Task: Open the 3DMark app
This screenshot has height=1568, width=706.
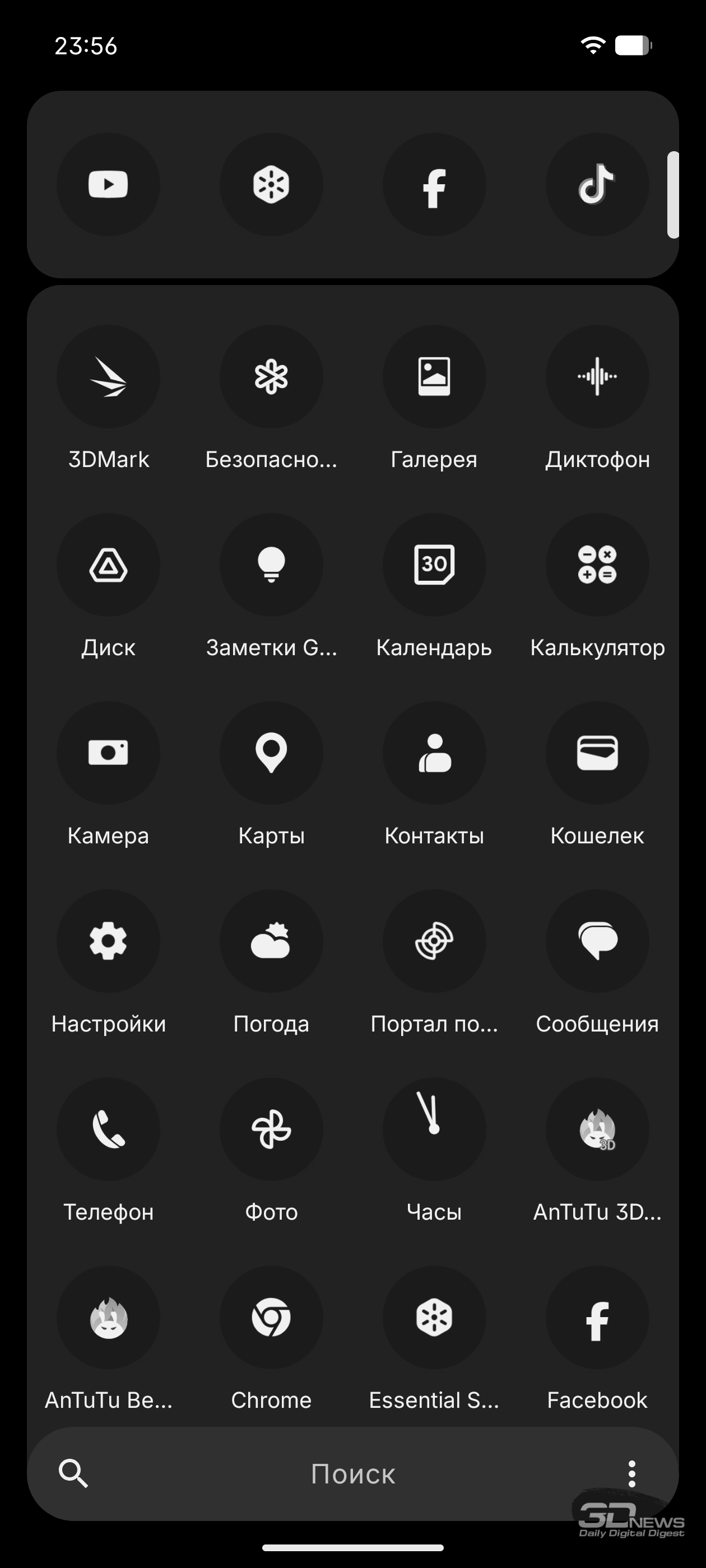Action: [x=108, y=377]
